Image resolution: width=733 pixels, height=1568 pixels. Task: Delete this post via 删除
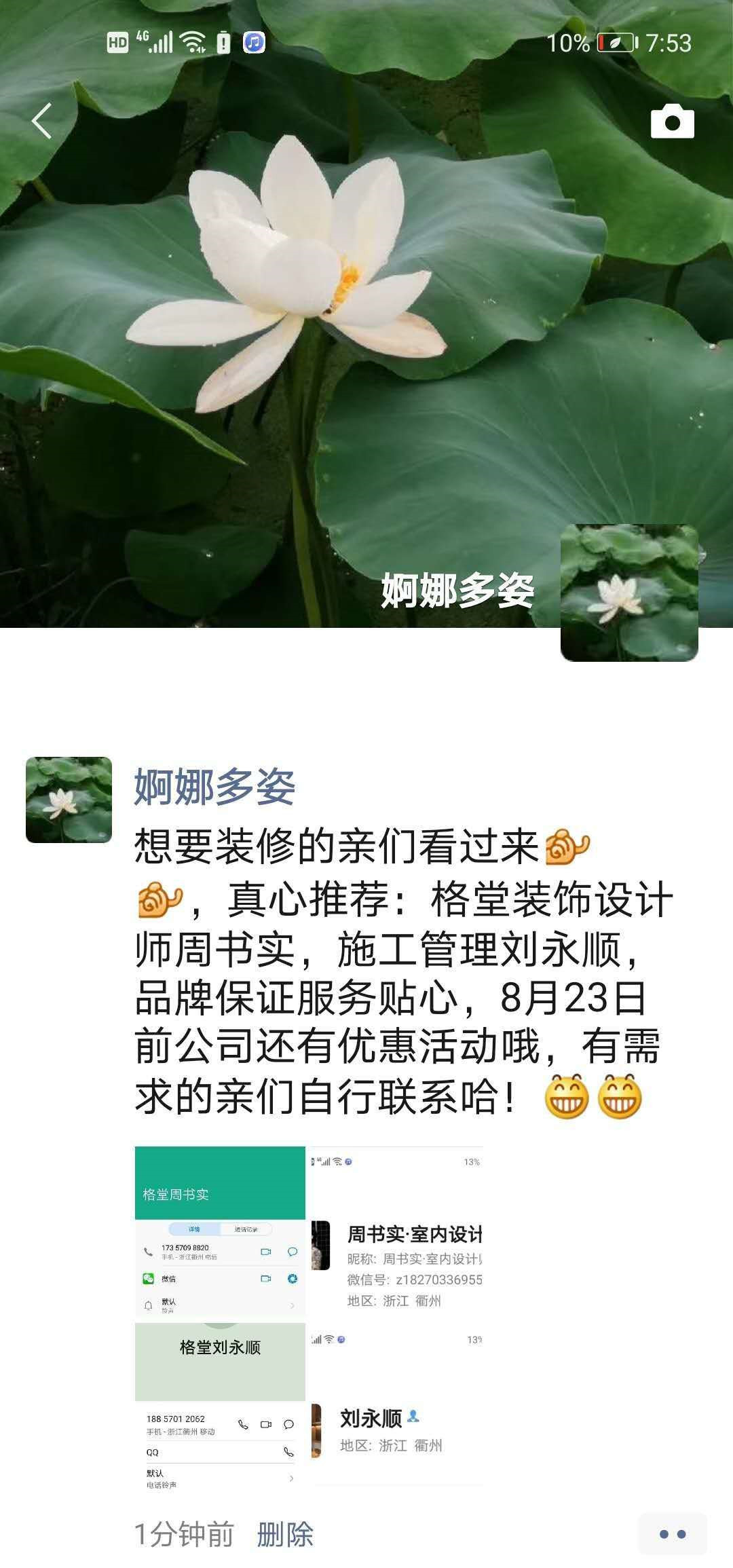point(285,1535)
